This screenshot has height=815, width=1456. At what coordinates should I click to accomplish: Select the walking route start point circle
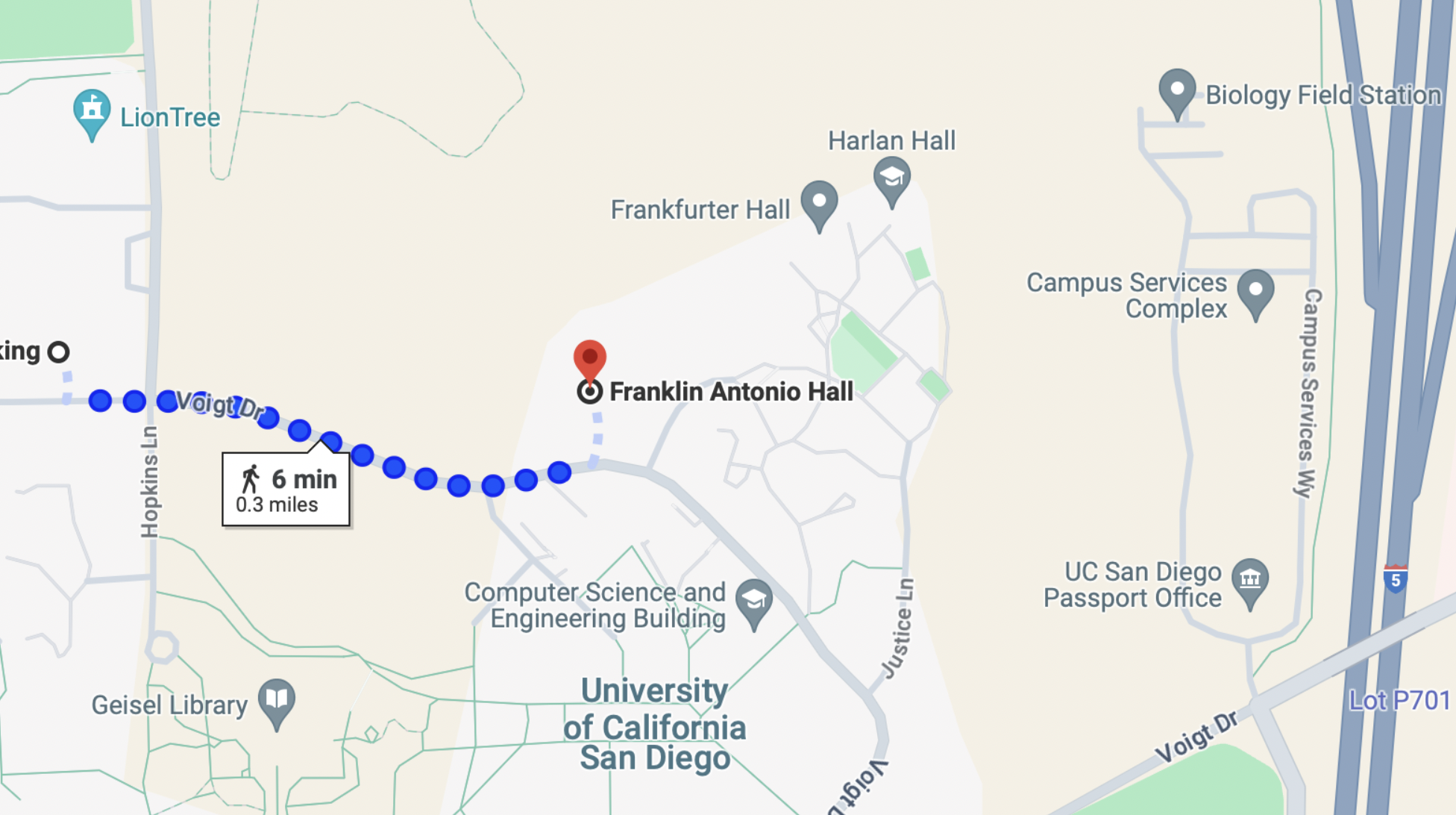58,352
